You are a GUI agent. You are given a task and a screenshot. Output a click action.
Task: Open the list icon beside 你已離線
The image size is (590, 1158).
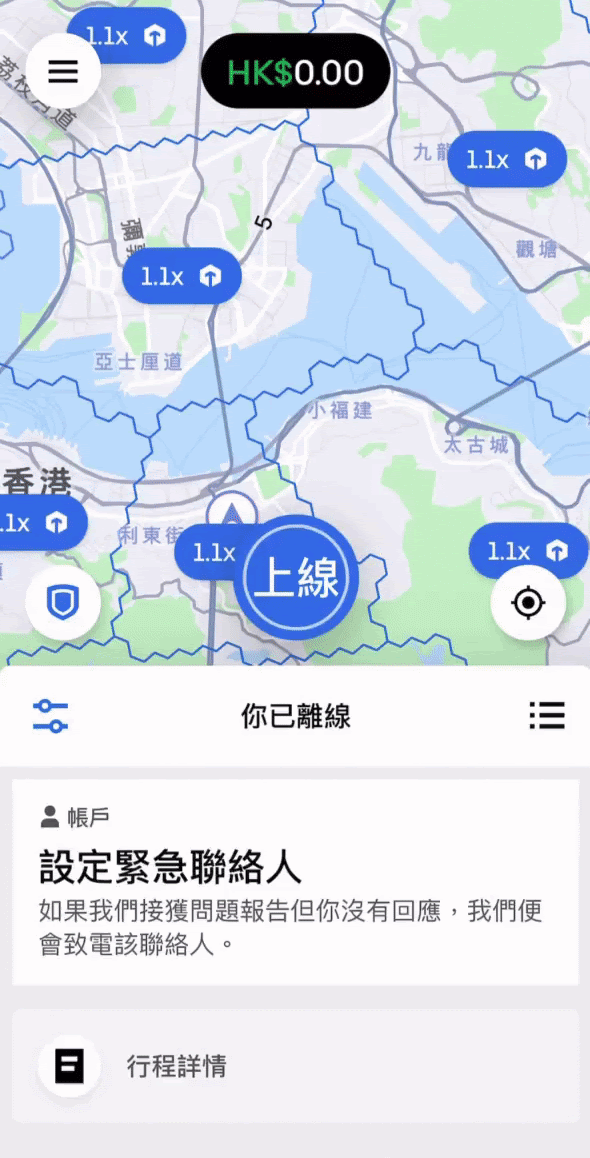click(547, 716)
